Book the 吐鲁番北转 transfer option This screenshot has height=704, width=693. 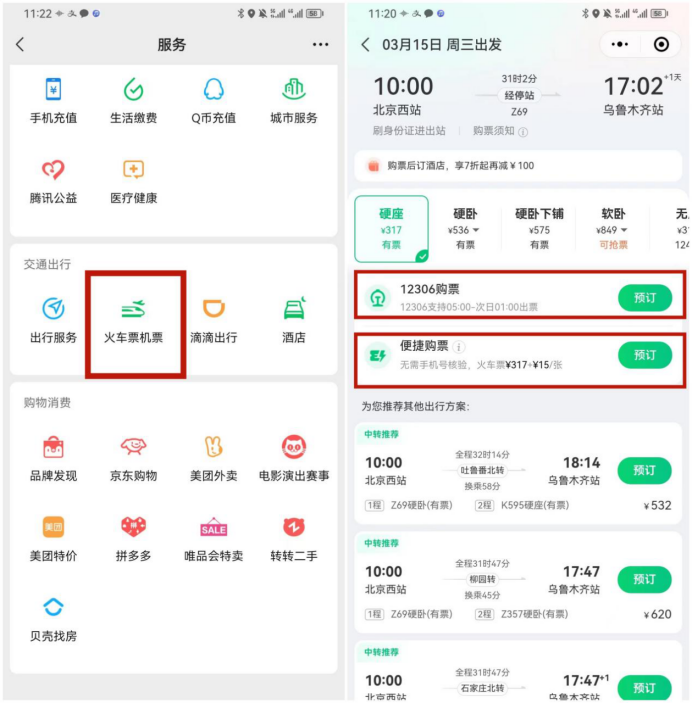tap(645, 470)
